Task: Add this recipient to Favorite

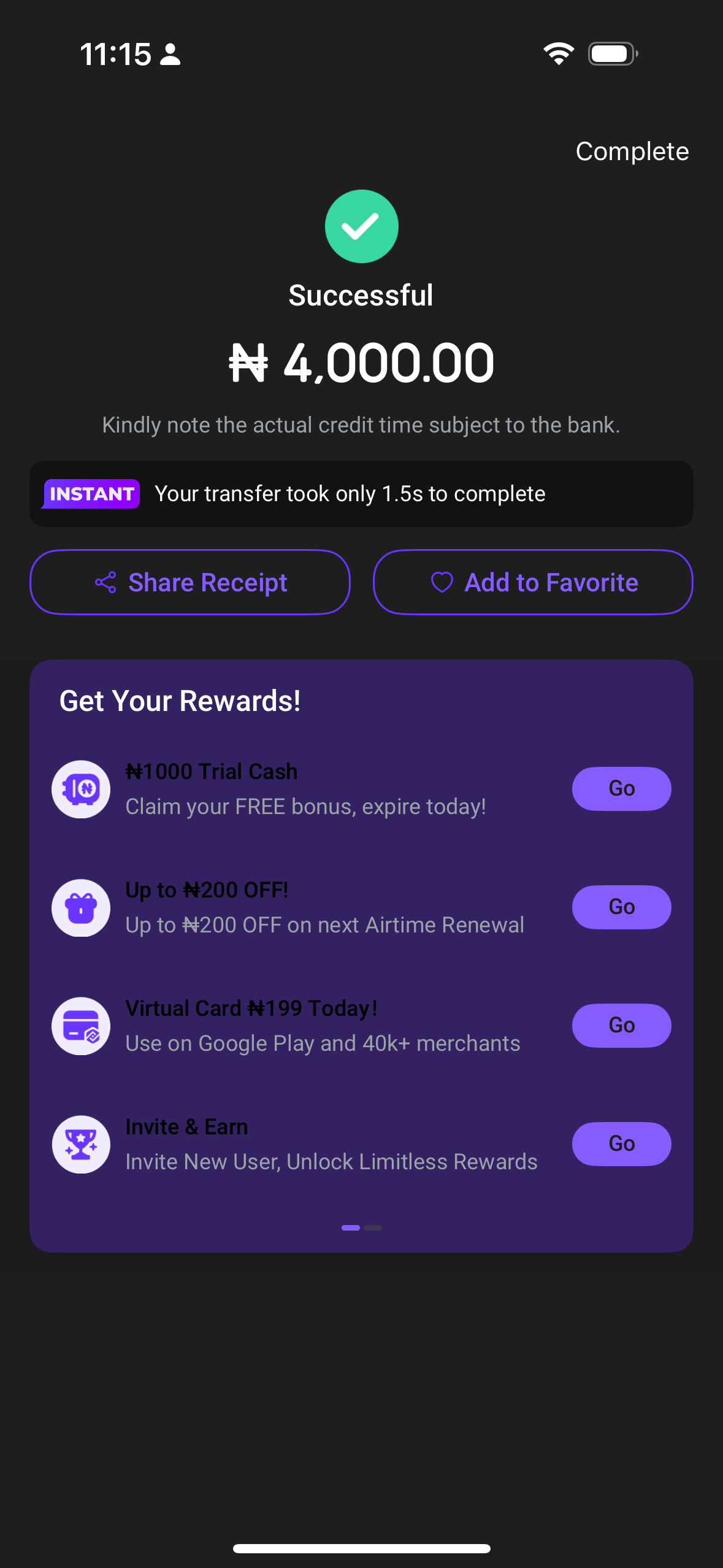Action: [533, 582]
